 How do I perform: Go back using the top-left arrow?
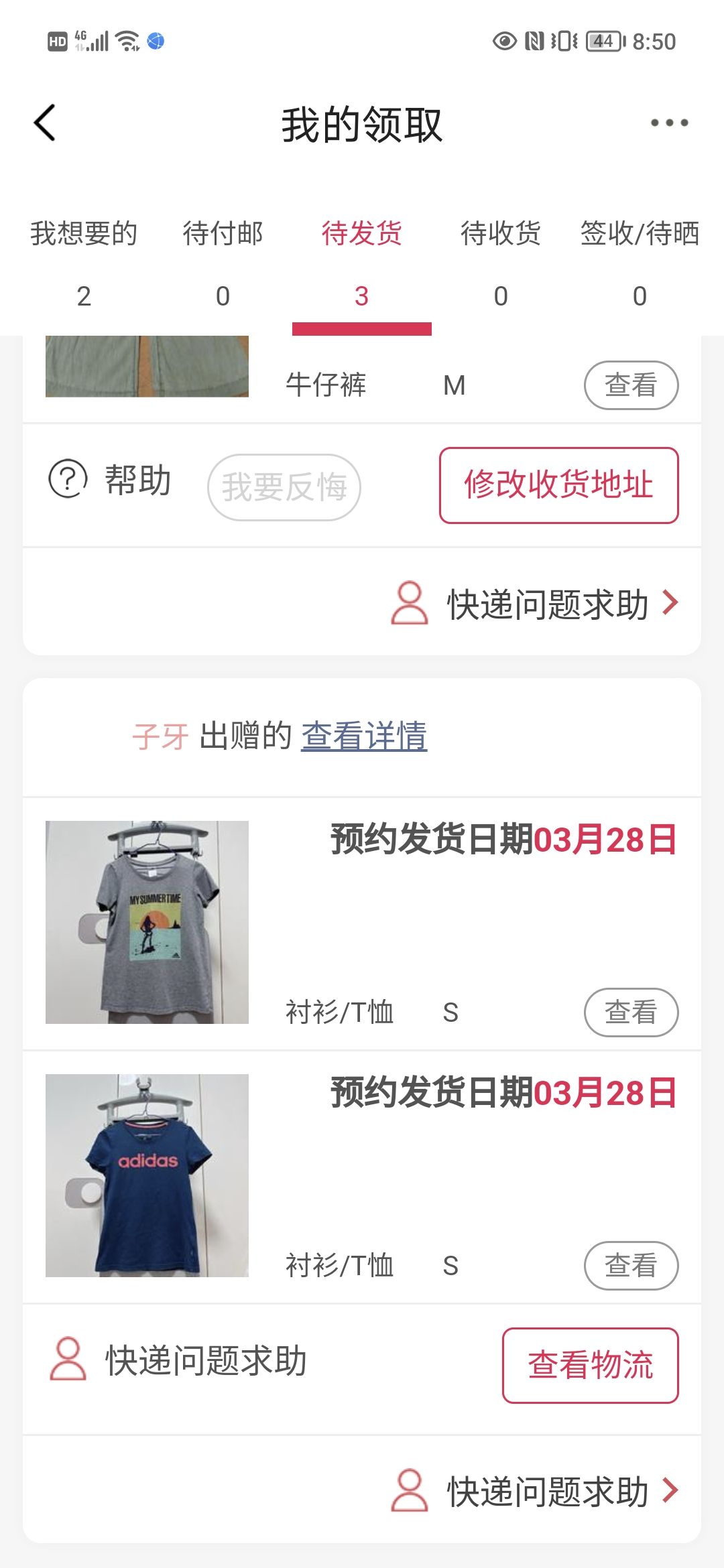(45, 123)
